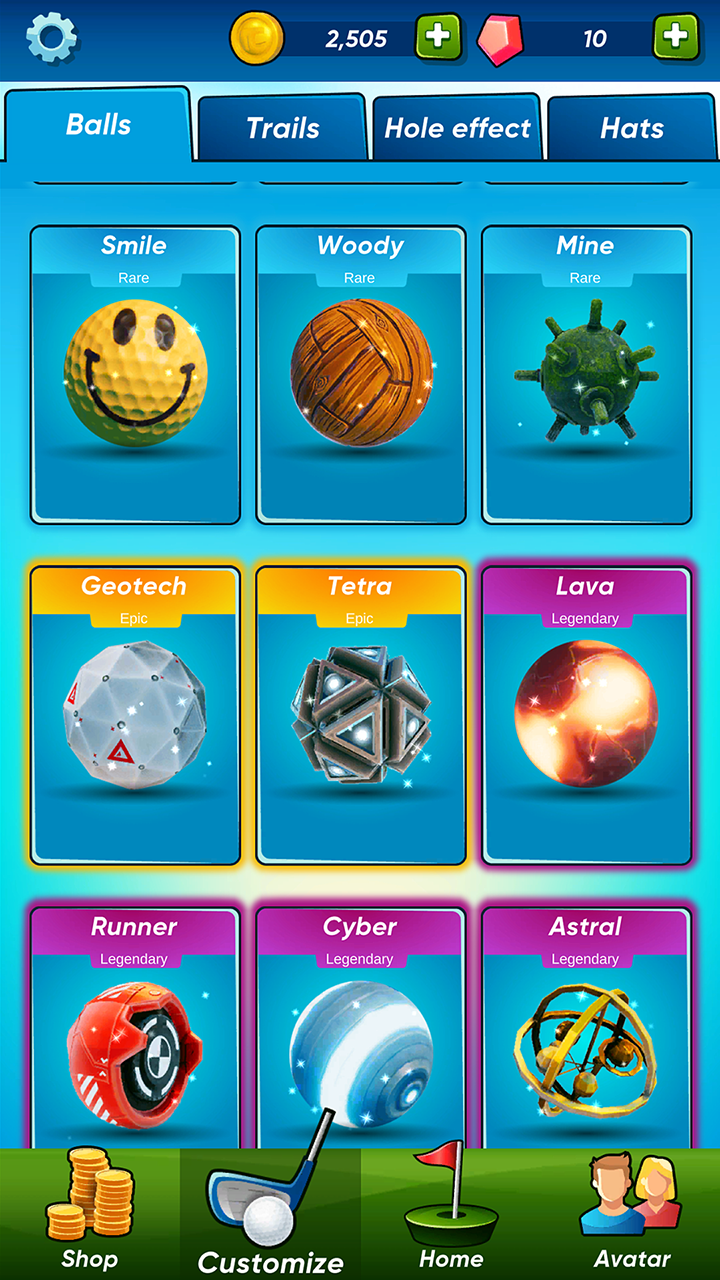Select the Smile ball card
Screen dimensions: 720x1280
pos(135,375)
